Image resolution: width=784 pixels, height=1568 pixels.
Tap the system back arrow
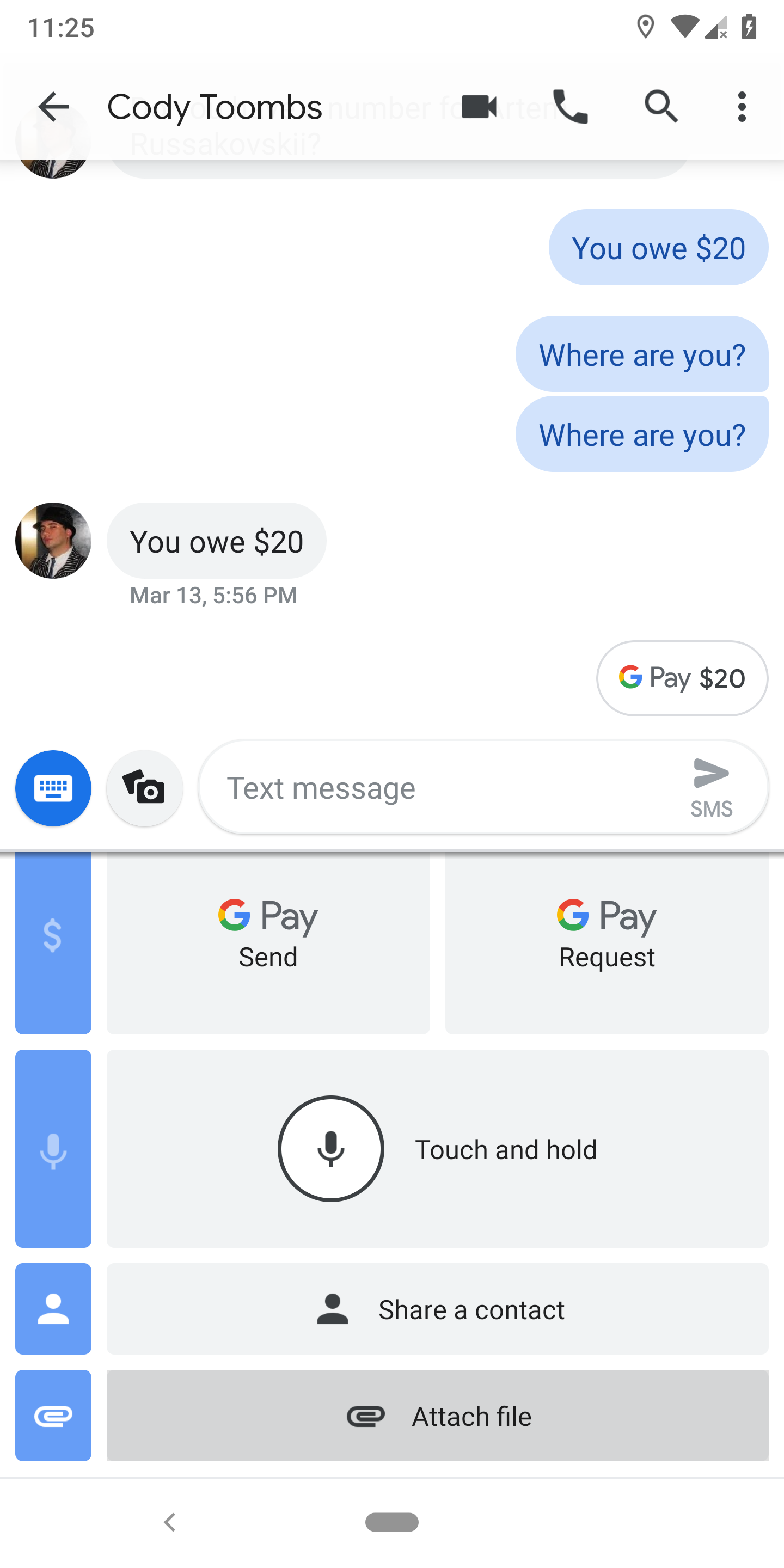pos(170,1522)
